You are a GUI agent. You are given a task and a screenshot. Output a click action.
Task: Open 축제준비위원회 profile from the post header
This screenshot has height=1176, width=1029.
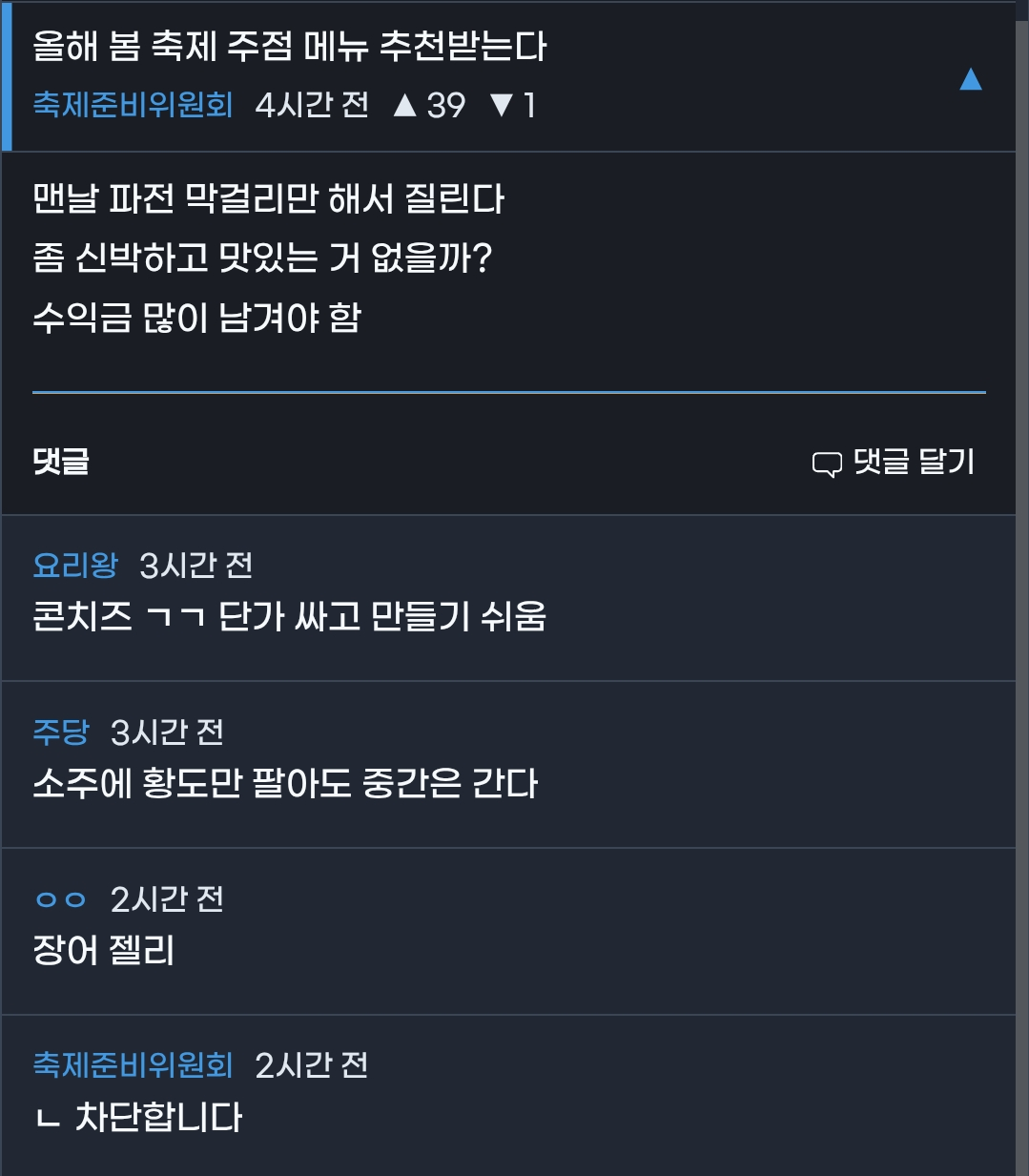tap(133, 105)
